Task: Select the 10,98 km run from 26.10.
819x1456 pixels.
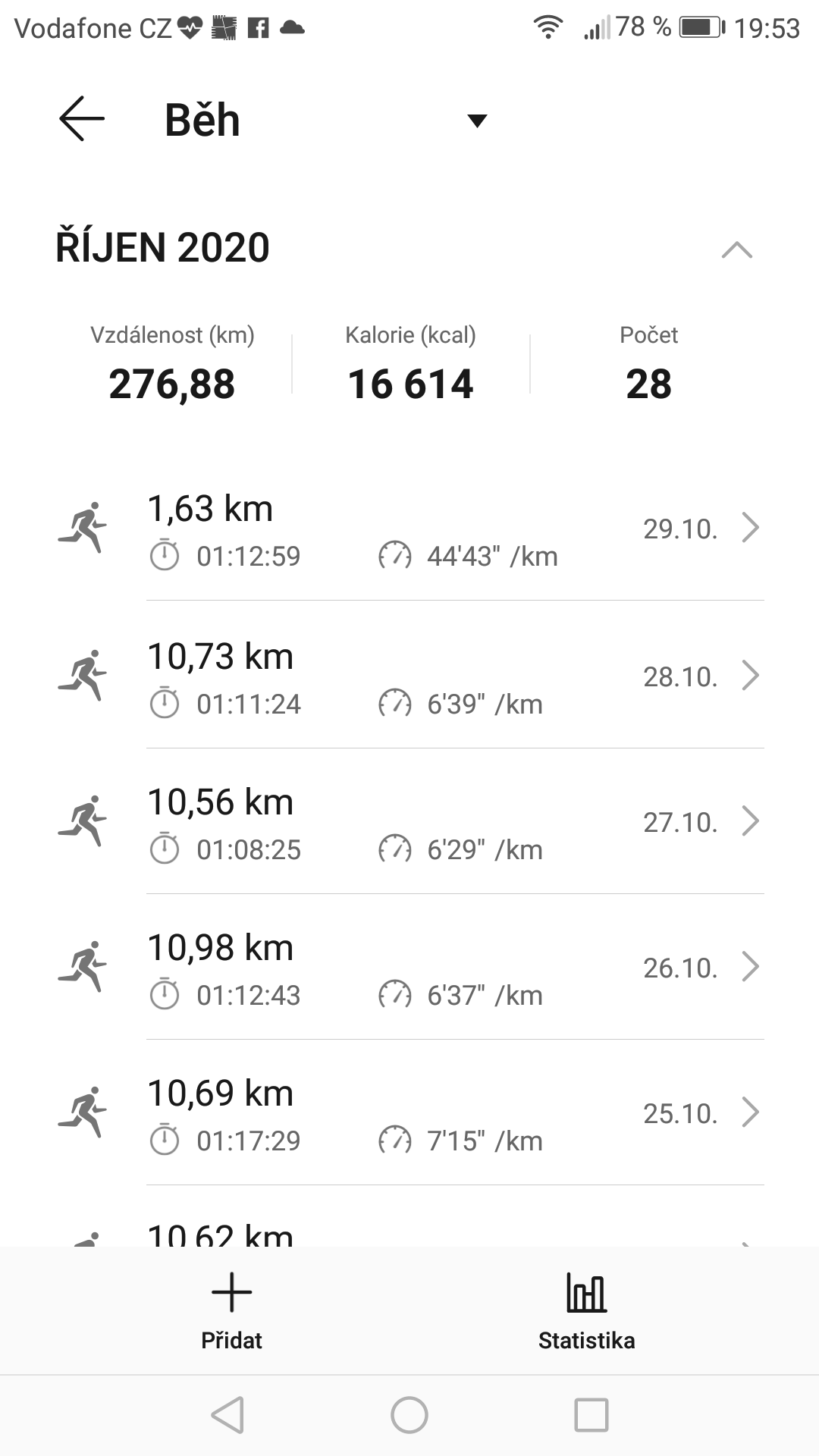Action: [x=409, y=968]
